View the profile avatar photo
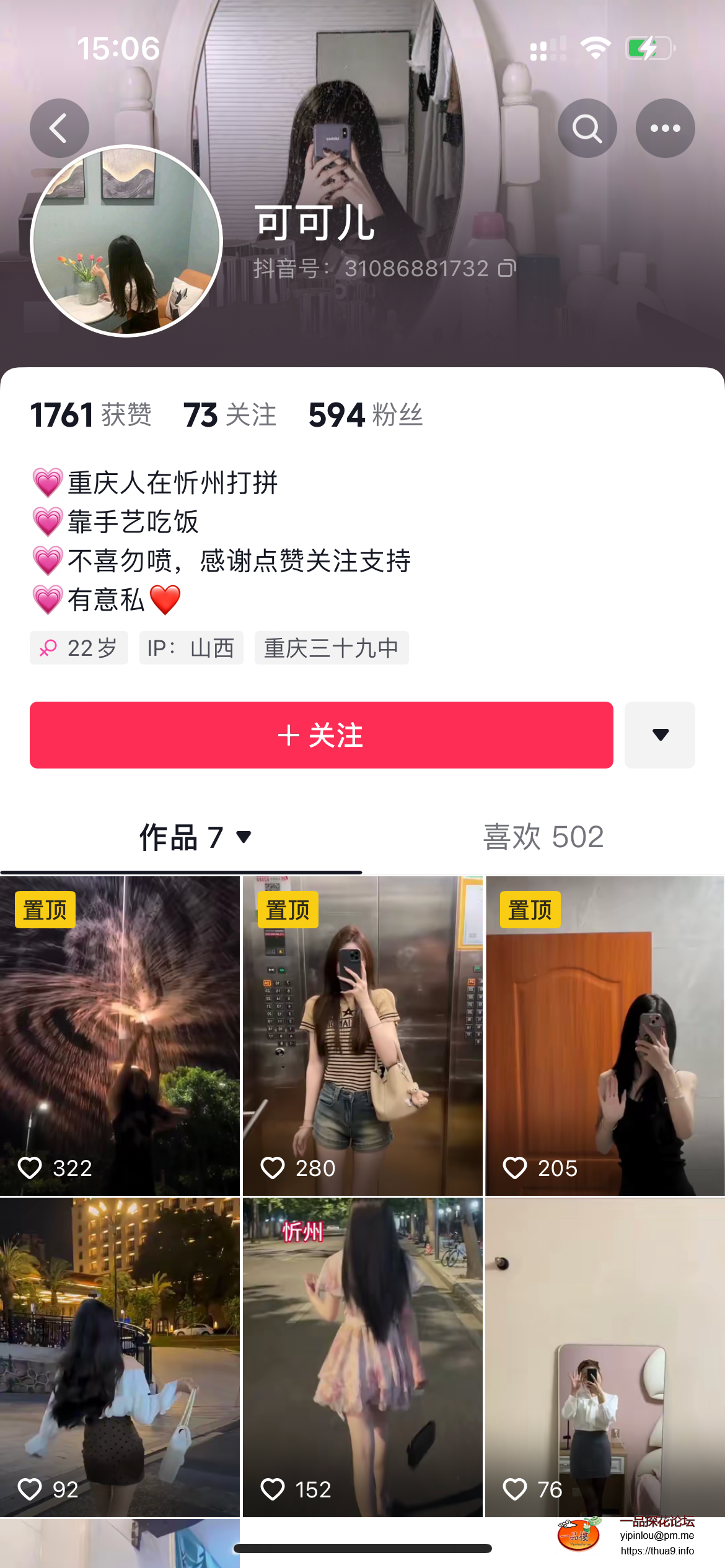 point(126,241)
